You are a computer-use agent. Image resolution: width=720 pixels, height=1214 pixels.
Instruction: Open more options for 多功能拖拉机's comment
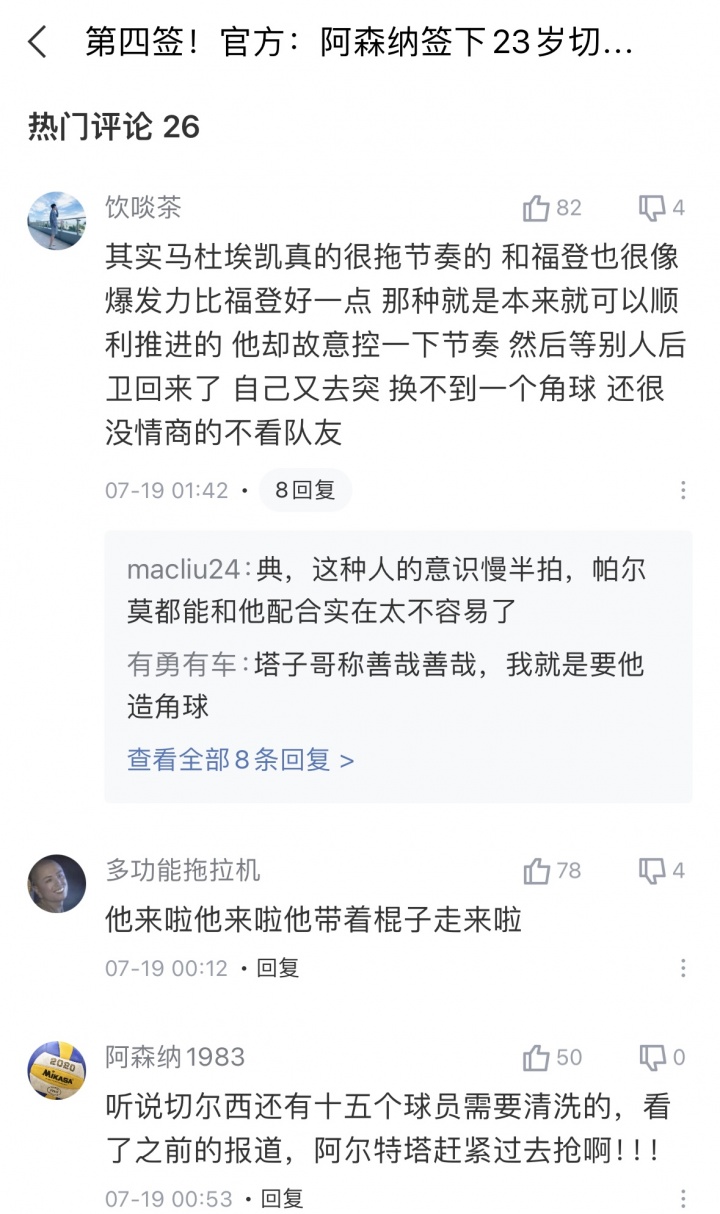pyautogui.click(x=683, y=968)
